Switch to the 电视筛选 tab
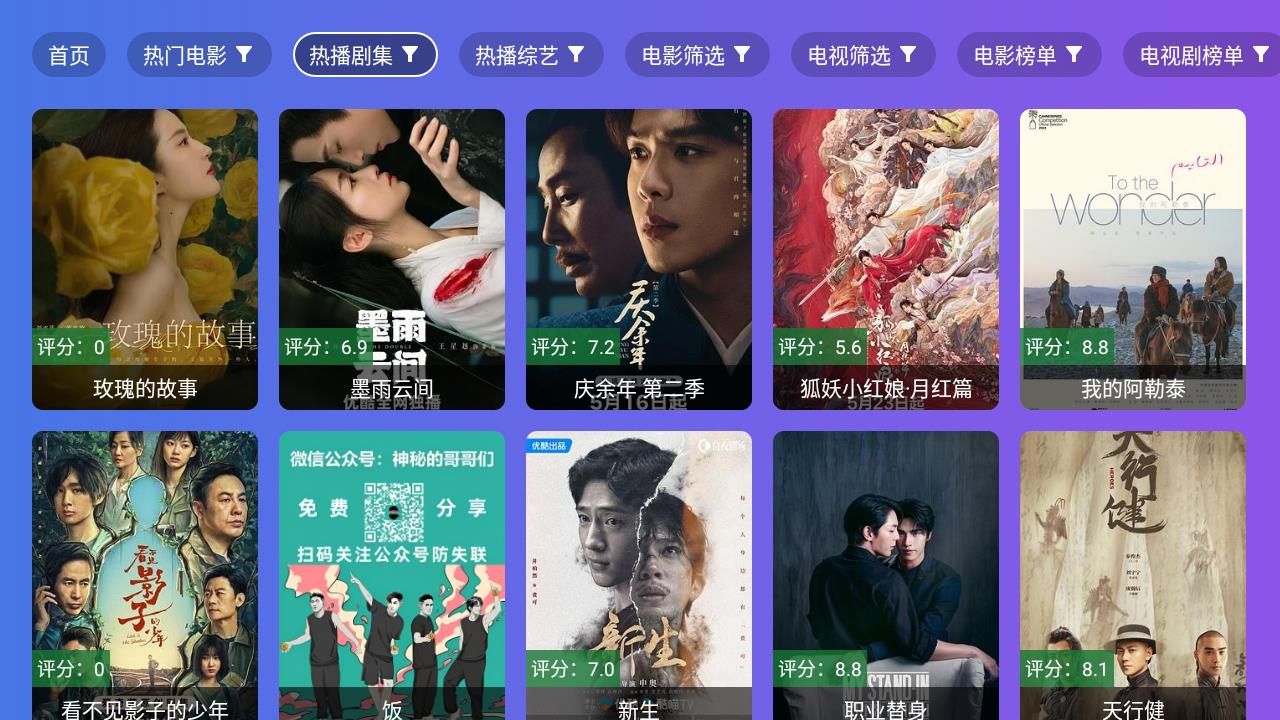Viewport: 1280px width, 720px height. click(x=862, y=55)
